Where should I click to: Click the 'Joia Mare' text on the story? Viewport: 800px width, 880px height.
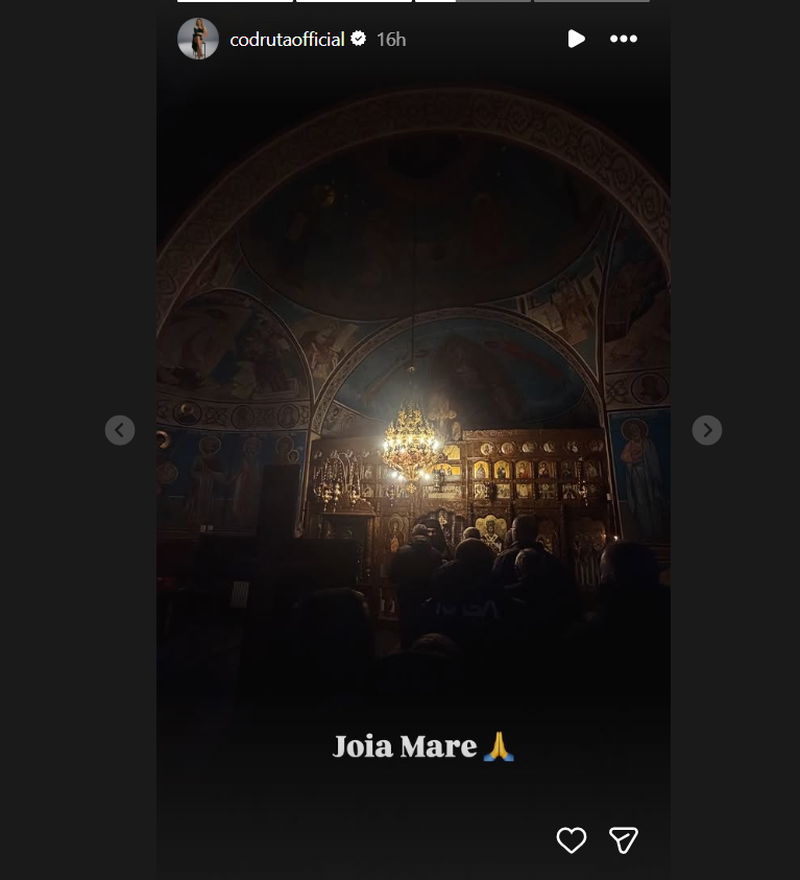(x=424, y=744)
